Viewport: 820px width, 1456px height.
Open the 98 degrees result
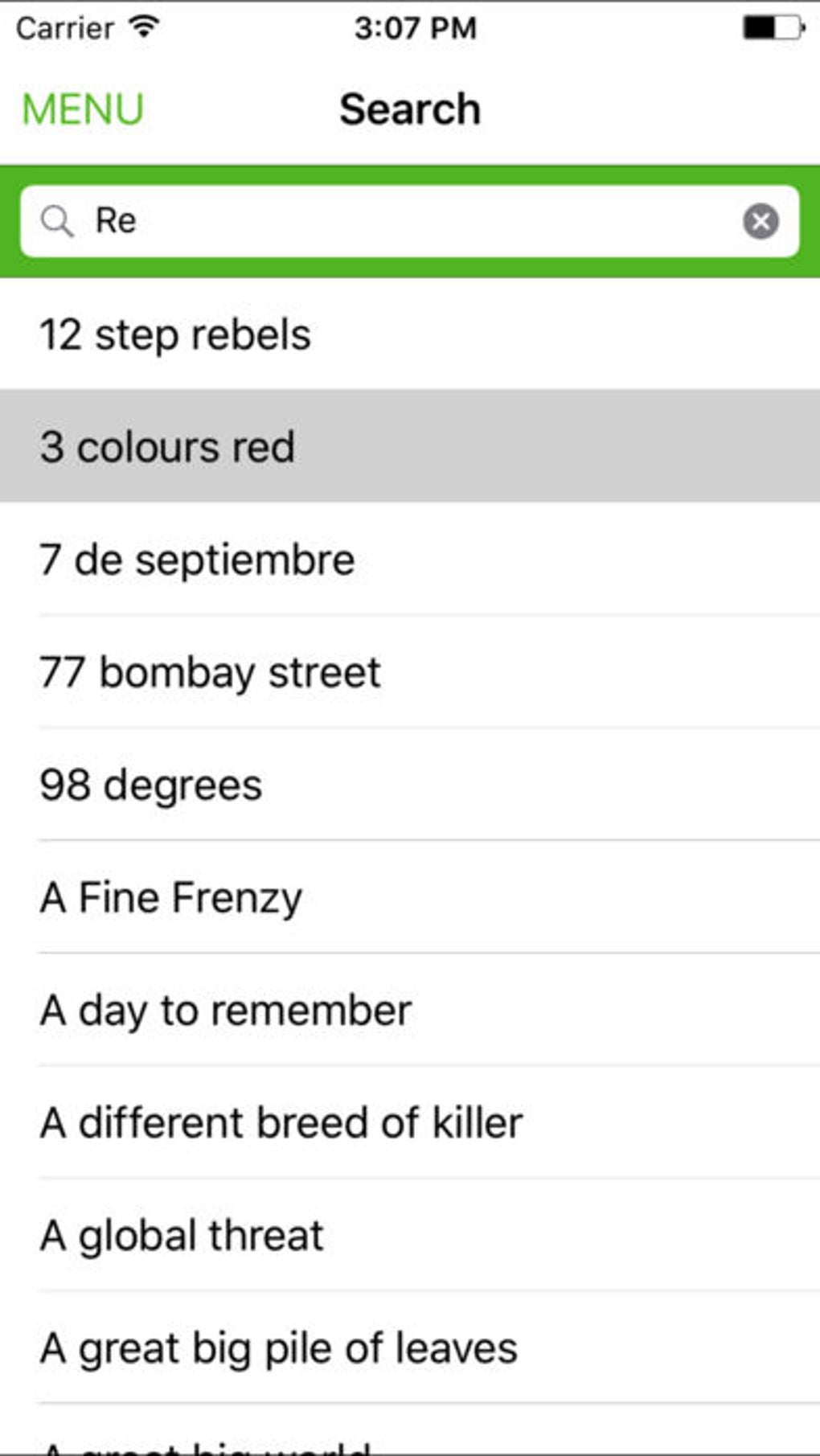tap(410, 784)
